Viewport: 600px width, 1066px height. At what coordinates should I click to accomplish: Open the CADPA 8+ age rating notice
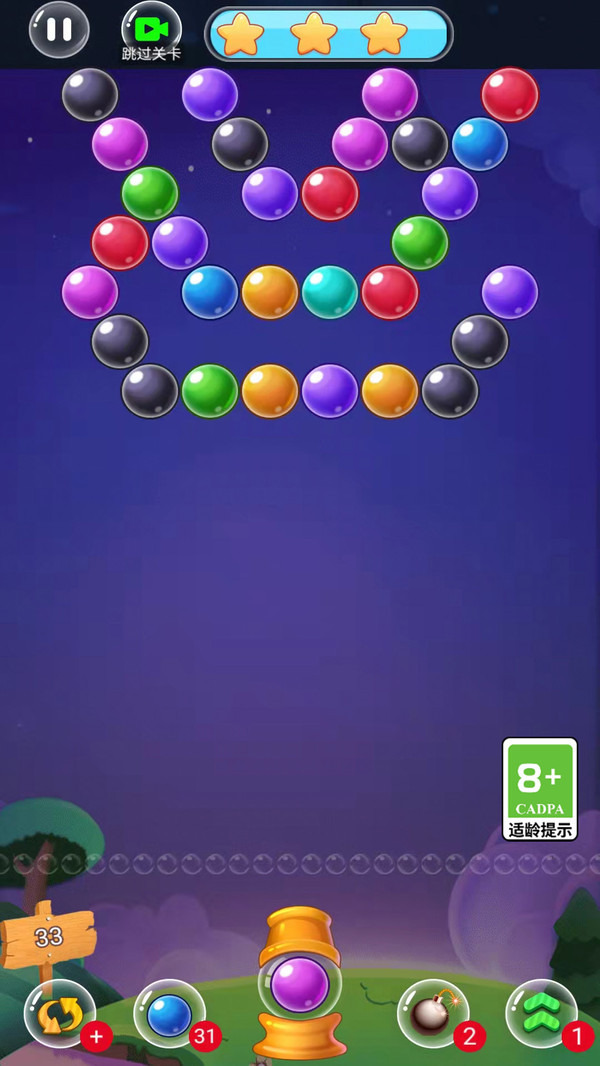coord(540,789)
